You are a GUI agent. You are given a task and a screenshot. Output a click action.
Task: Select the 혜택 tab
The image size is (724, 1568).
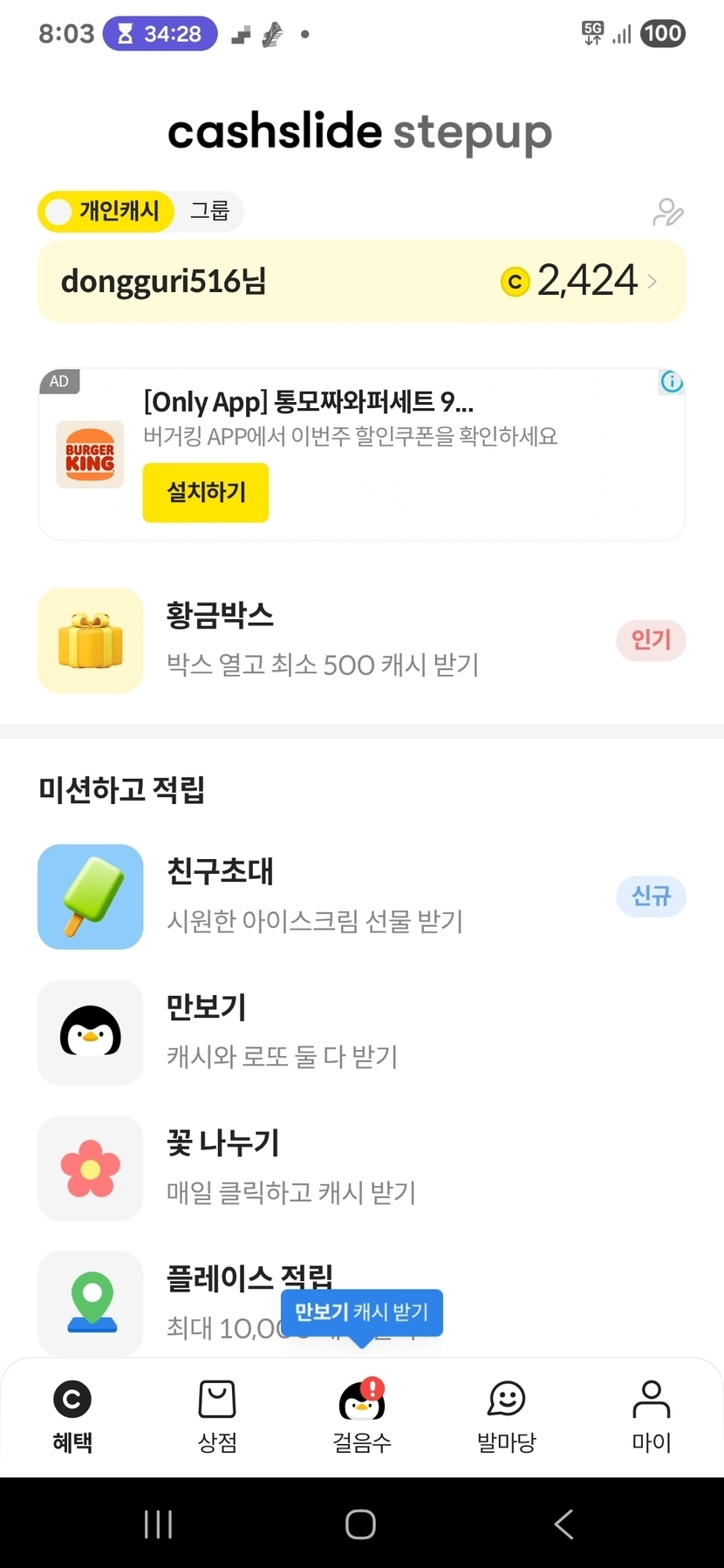click(x=72, y=1416)
